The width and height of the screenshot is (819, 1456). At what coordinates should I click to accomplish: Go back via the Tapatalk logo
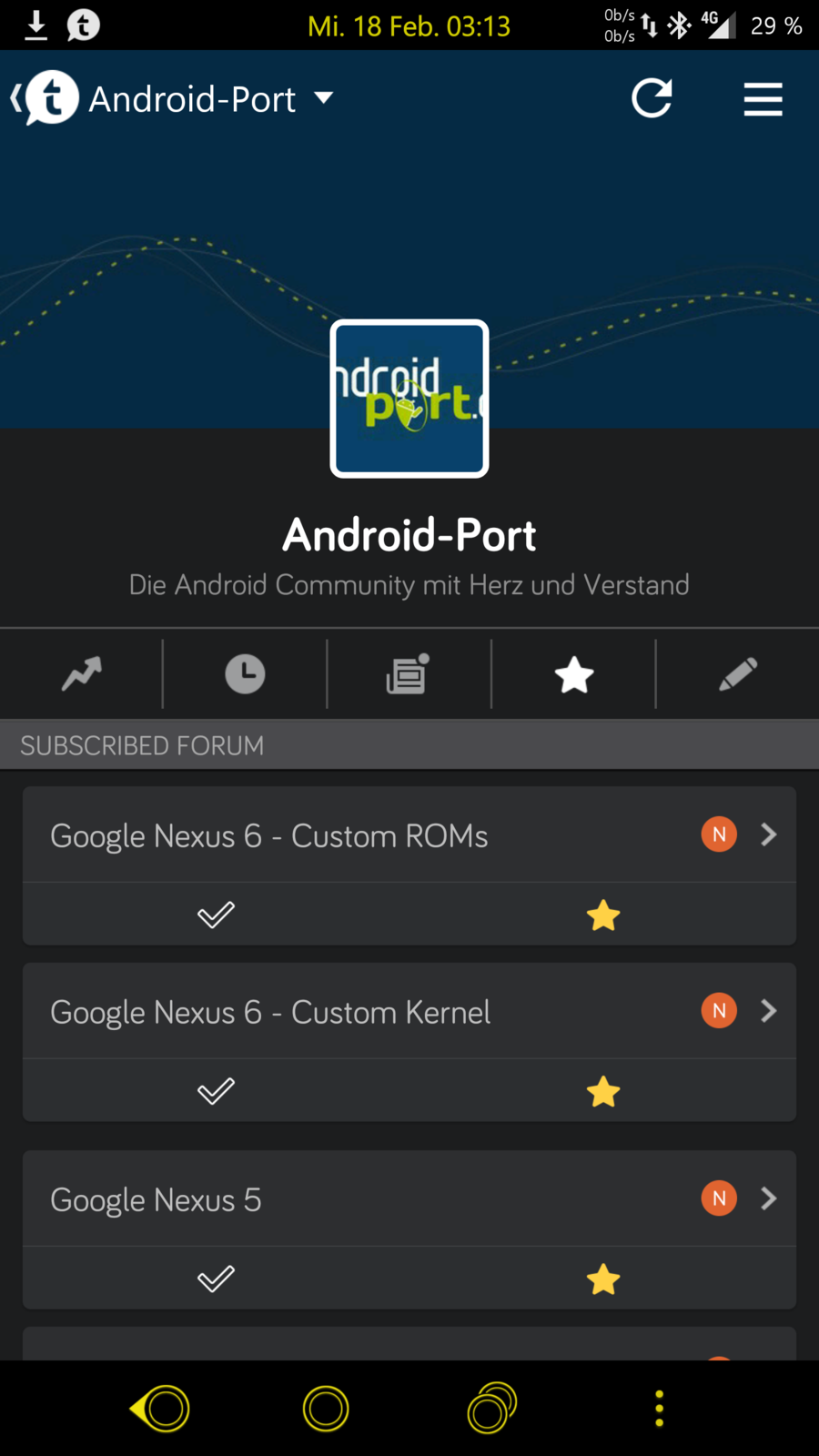coord(47,98)
